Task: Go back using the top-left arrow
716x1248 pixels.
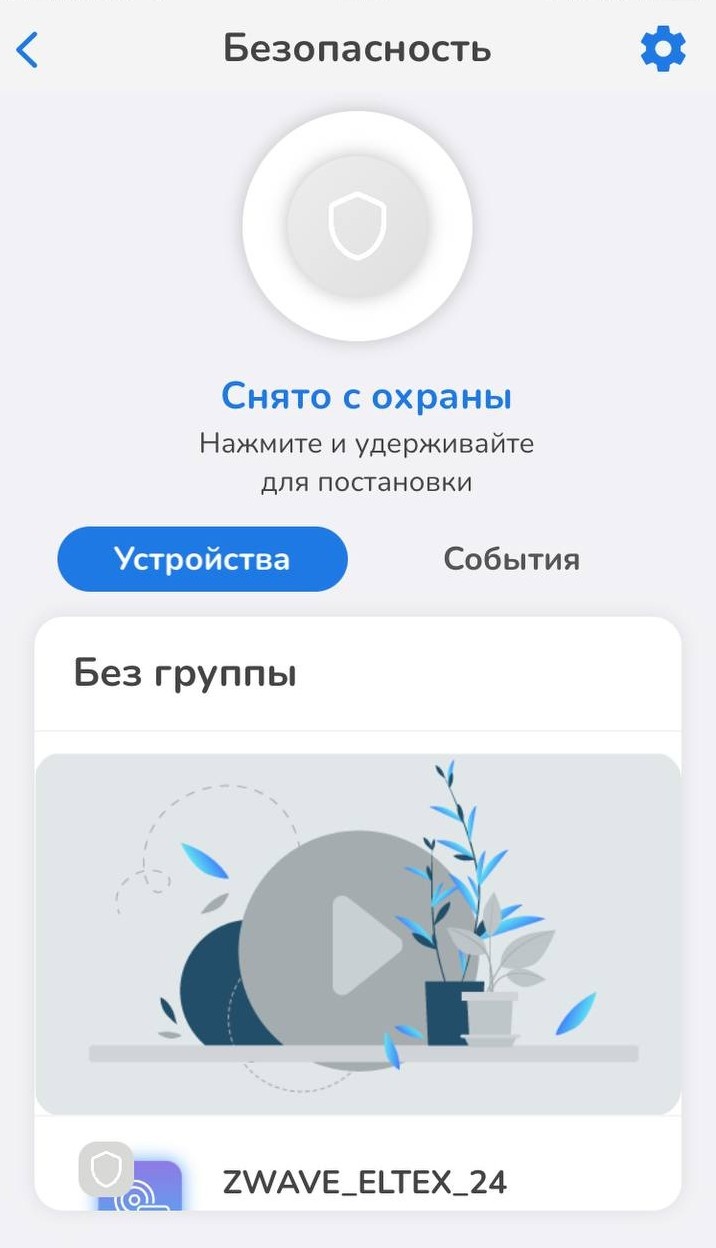Action: [28, 49]
